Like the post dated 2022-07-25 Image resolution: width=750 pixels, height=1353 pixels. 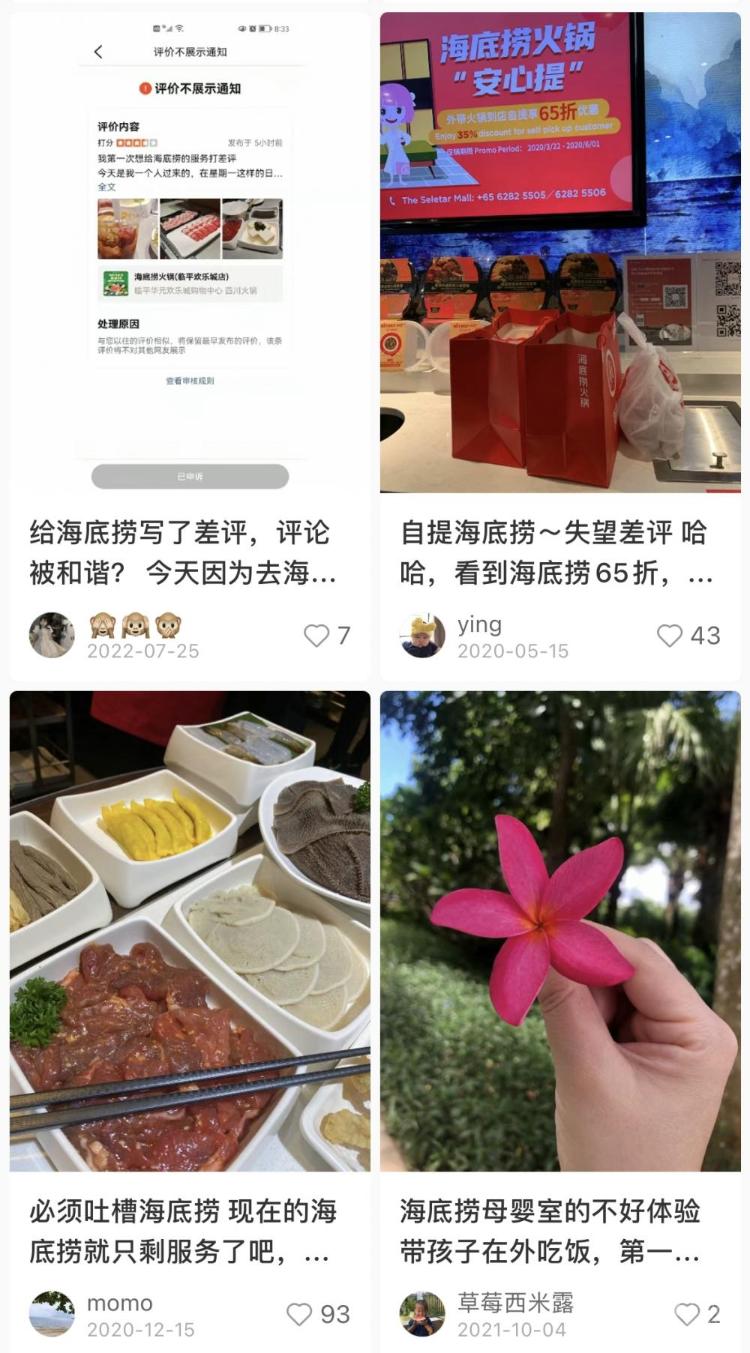(x=317, y=635)
